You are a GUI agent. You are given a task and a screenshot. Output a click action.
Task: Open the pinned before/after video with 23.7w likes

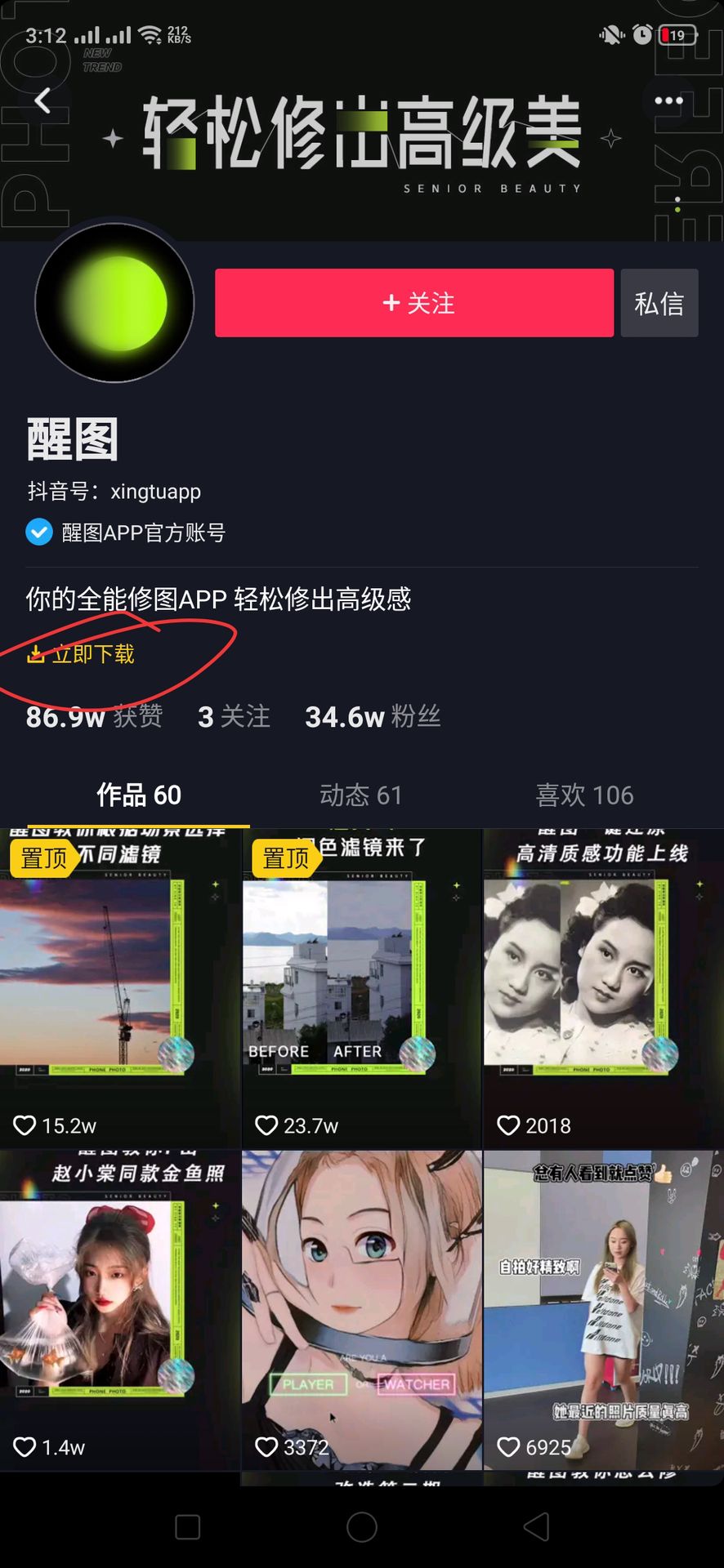[362, 989]
